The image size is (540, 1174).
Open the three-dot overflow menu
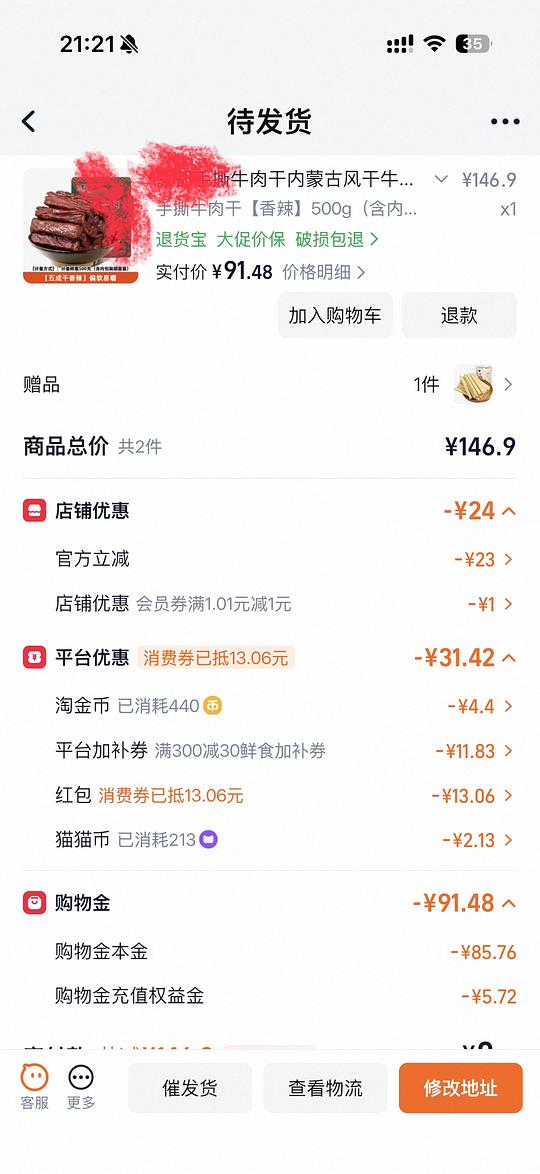[x=505, y=122]
